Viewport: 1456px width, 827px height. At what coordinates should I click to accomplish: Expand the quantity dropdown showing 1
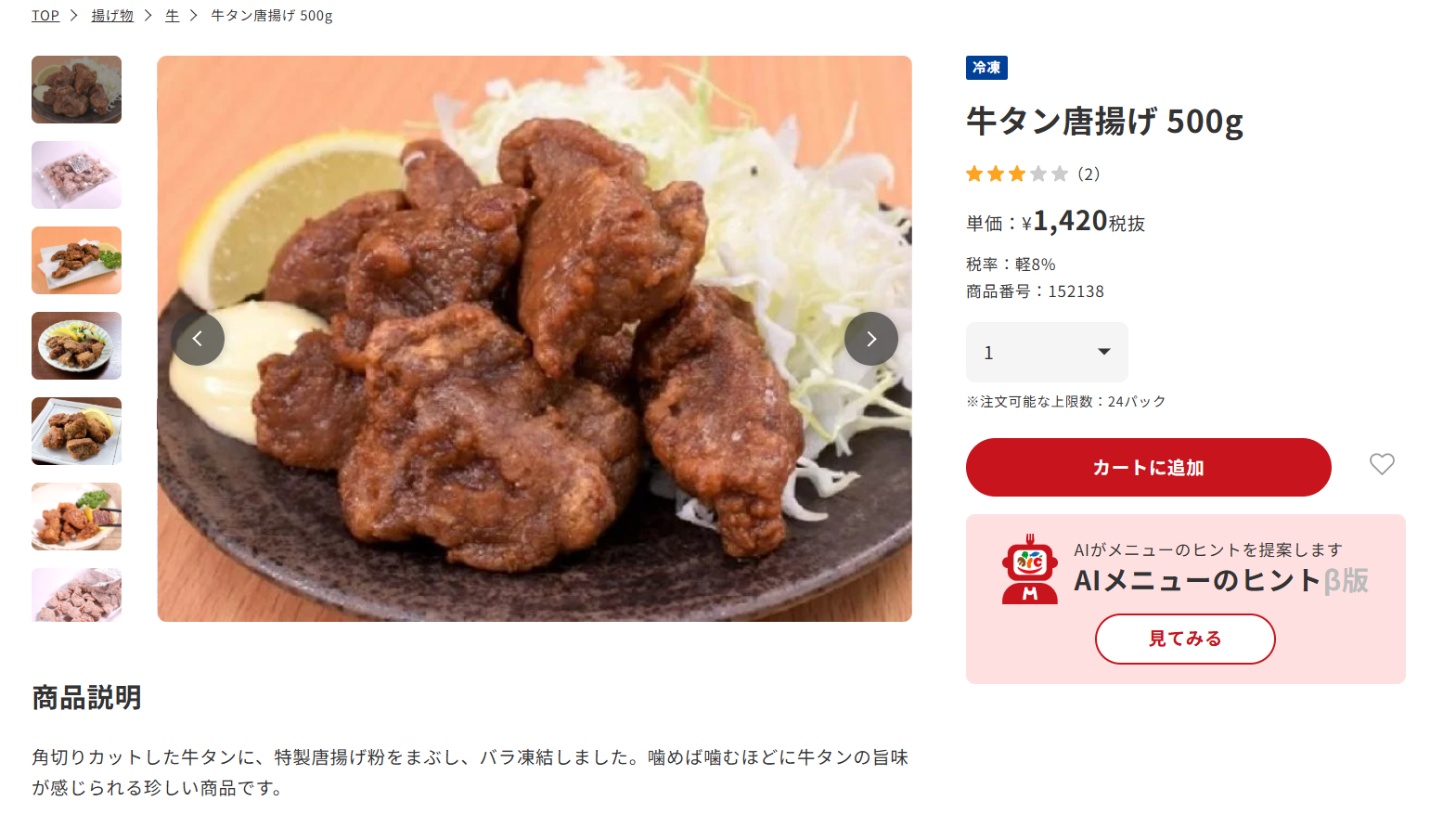point(1047,352)
